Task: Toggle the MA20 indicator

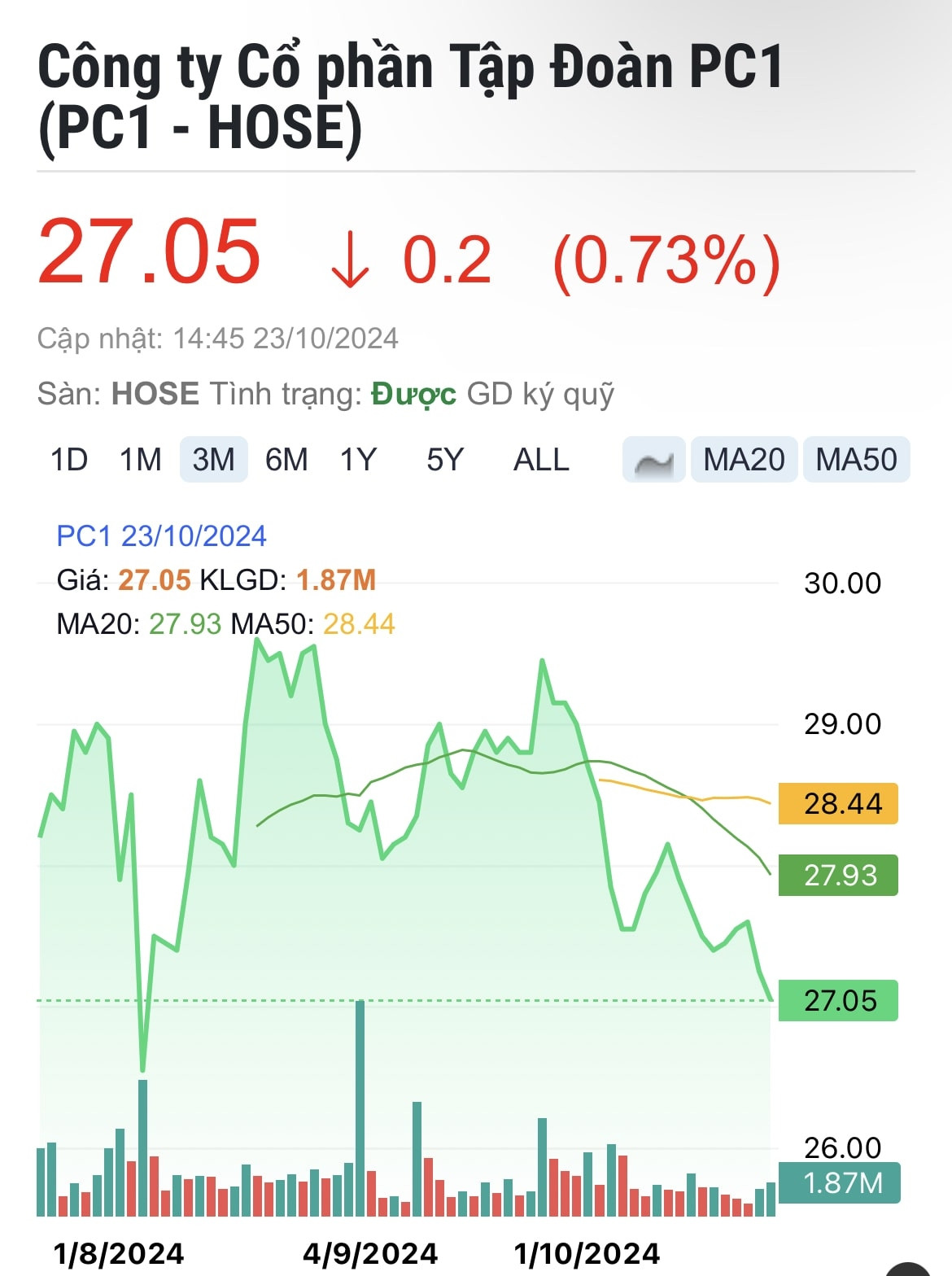Action: click(744, 460)
